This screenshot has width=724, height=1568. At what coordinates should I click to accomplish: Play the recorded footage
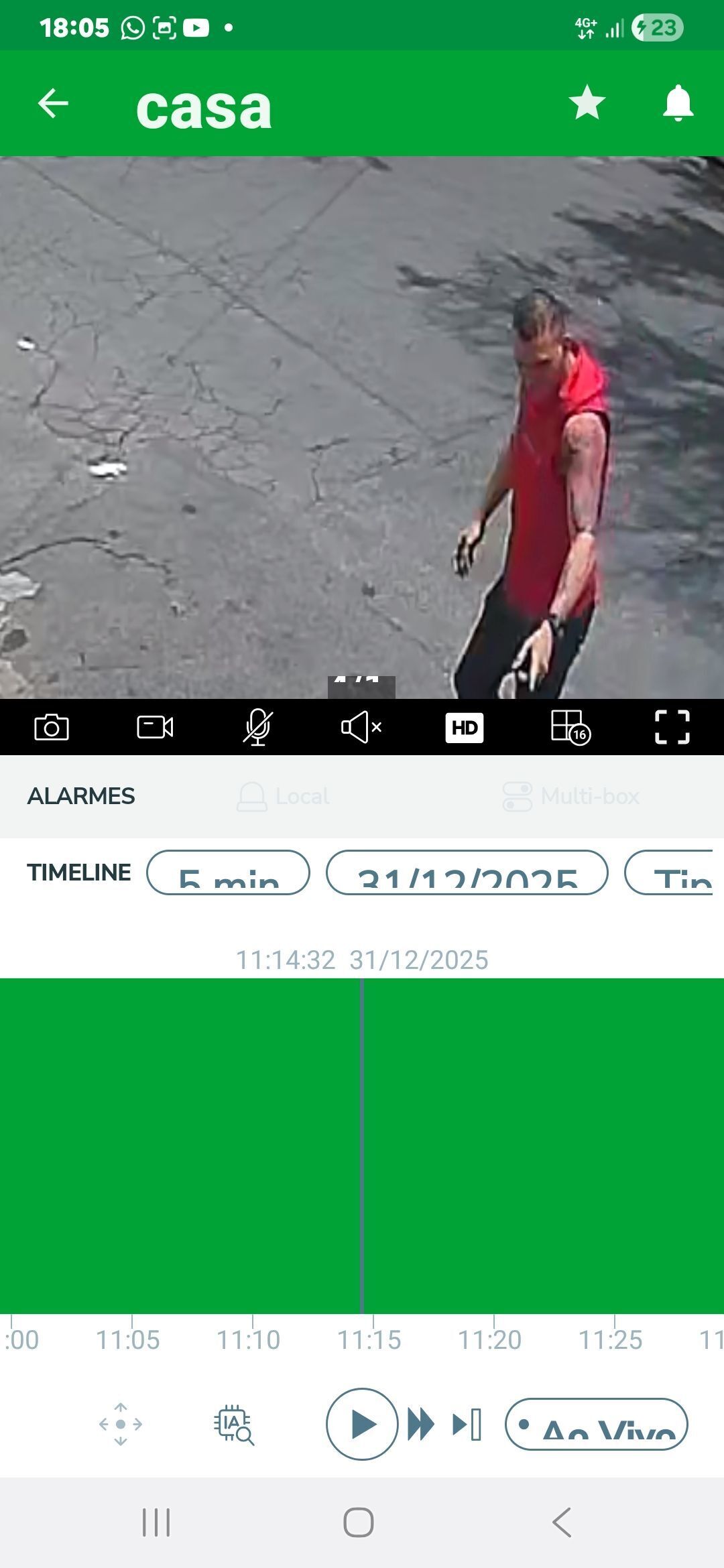click(x=362, y=1424)
